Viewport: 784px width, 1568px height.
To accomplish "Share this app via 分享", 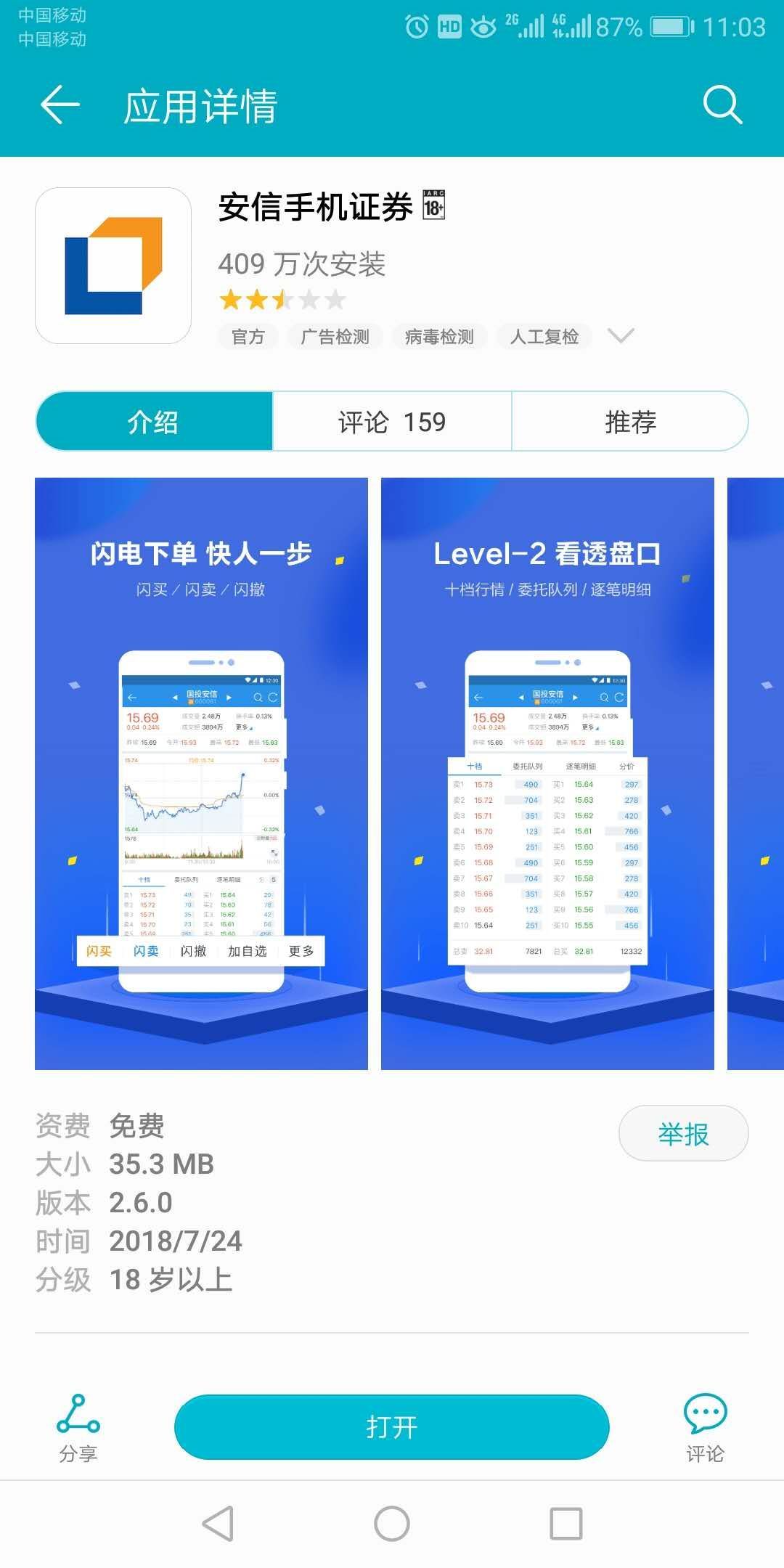I will click(78, 1427).
